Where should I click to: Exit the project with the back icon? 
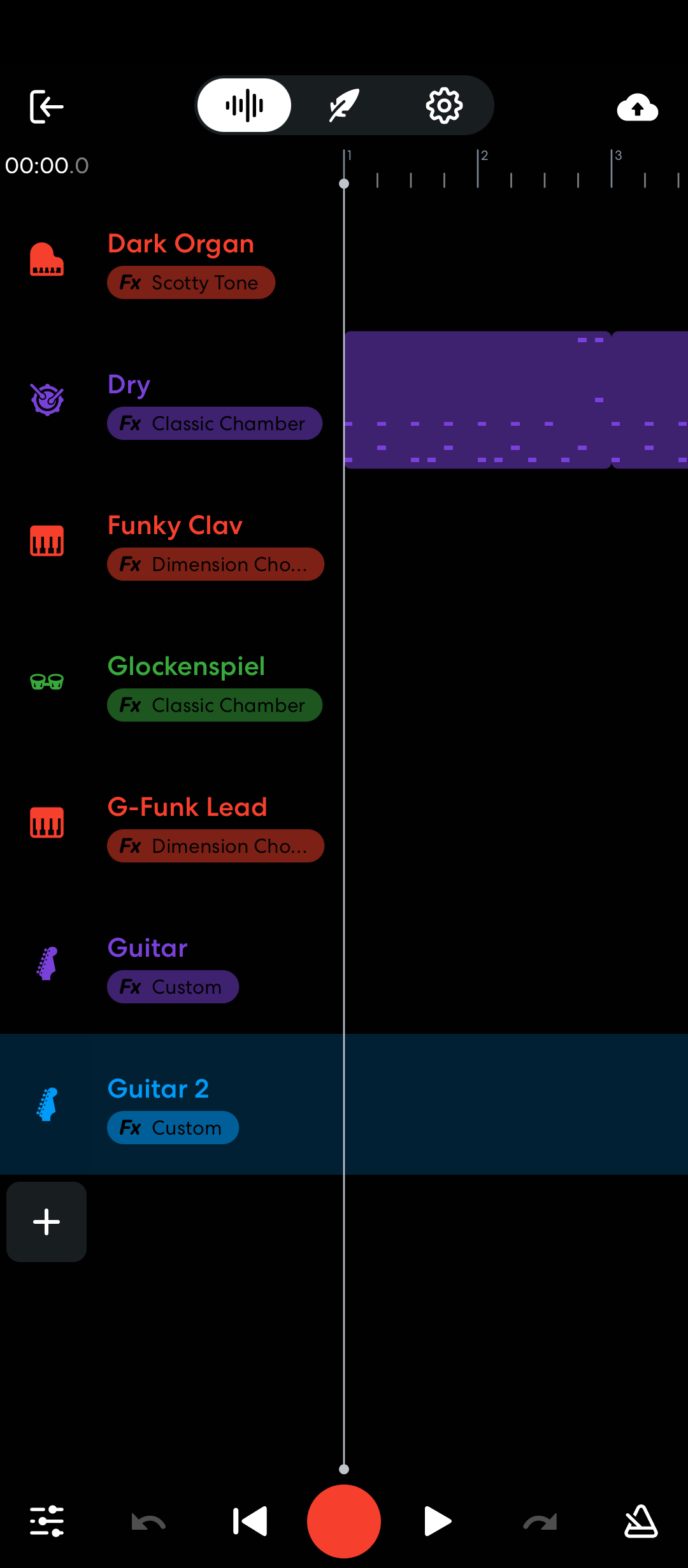[47, 106]
